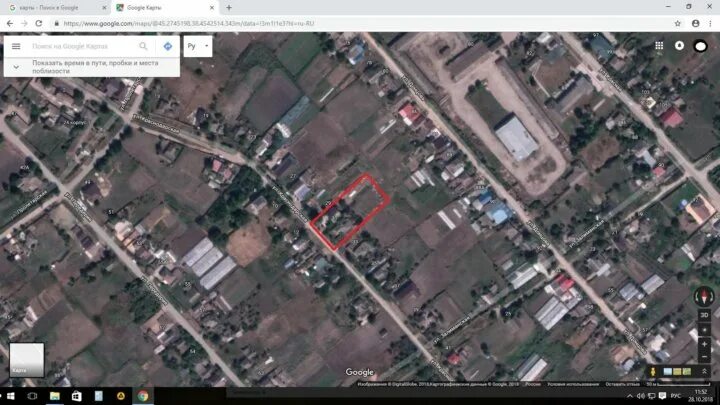Click the Google Maps search field
This screenshot has height=405, width=720.
point(80,46)
